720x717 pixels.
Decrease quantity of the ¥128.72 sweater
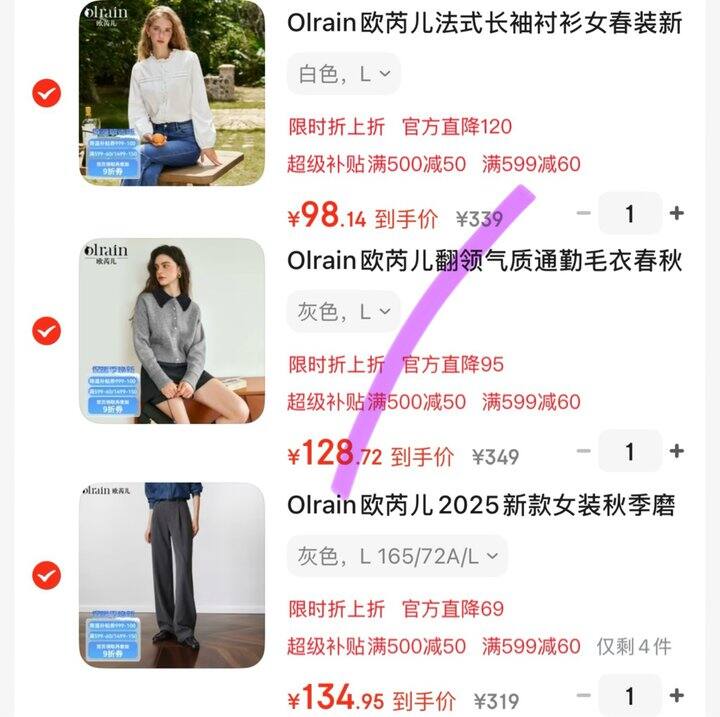coord(584,451)
